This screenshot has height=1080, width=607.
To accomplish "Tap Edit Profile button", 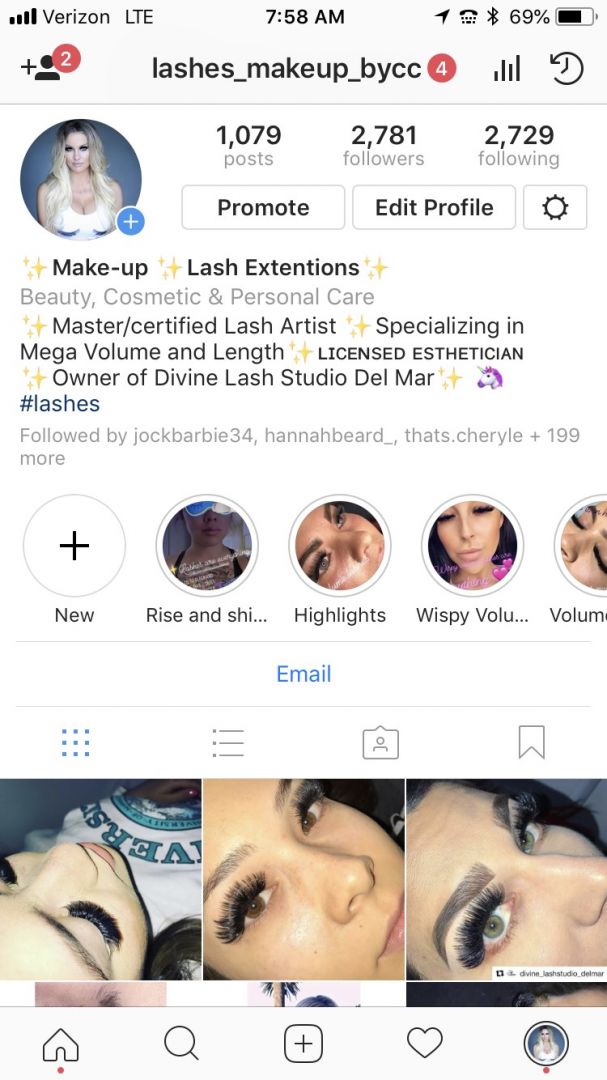I will 434,207.
